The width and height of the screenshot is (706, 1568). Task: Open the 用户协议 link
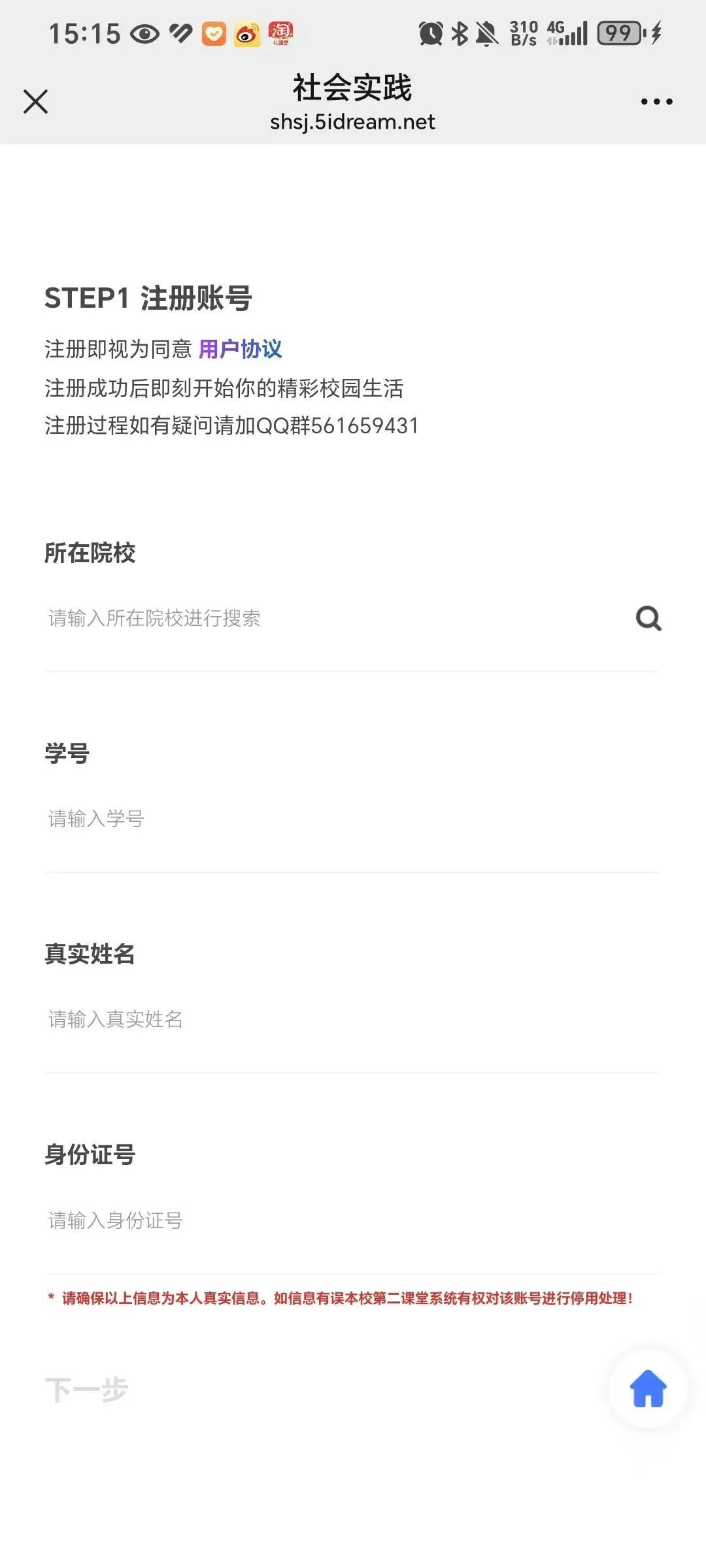[x=240, y=349]
